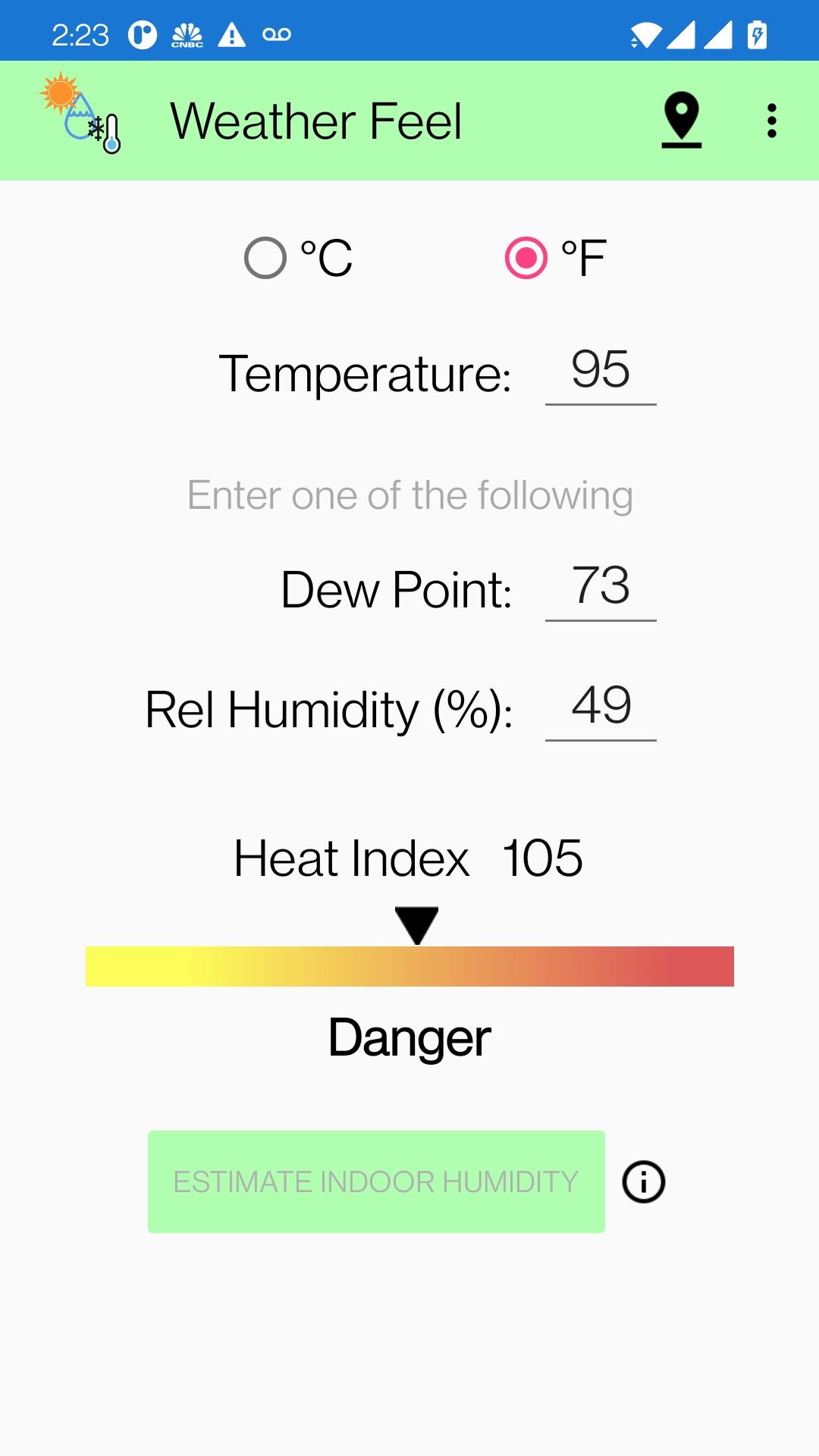The height and width of the screenshot is (1456, 819).
Task: Open the Weather Feel app title in toolbar
Action: point(317,120)
